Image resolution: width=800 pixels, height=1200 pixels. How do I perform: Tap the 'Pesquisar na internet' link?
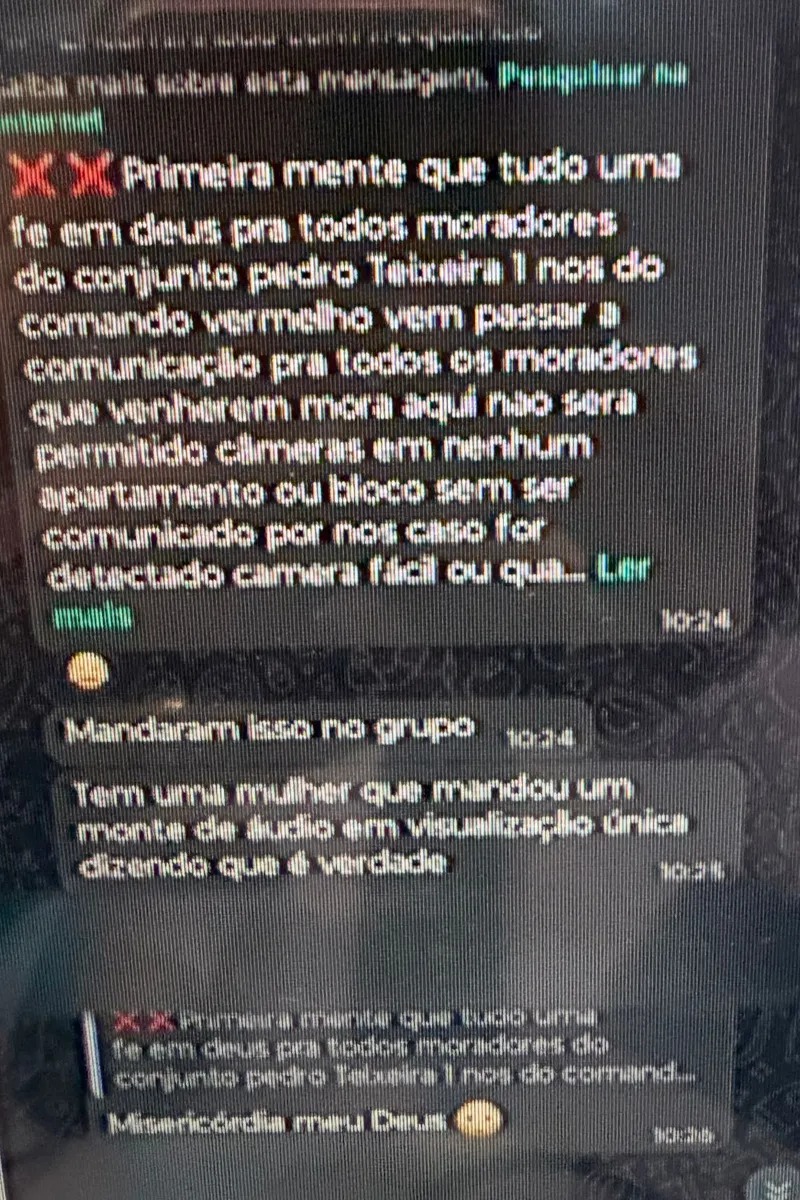click(590, 81)
